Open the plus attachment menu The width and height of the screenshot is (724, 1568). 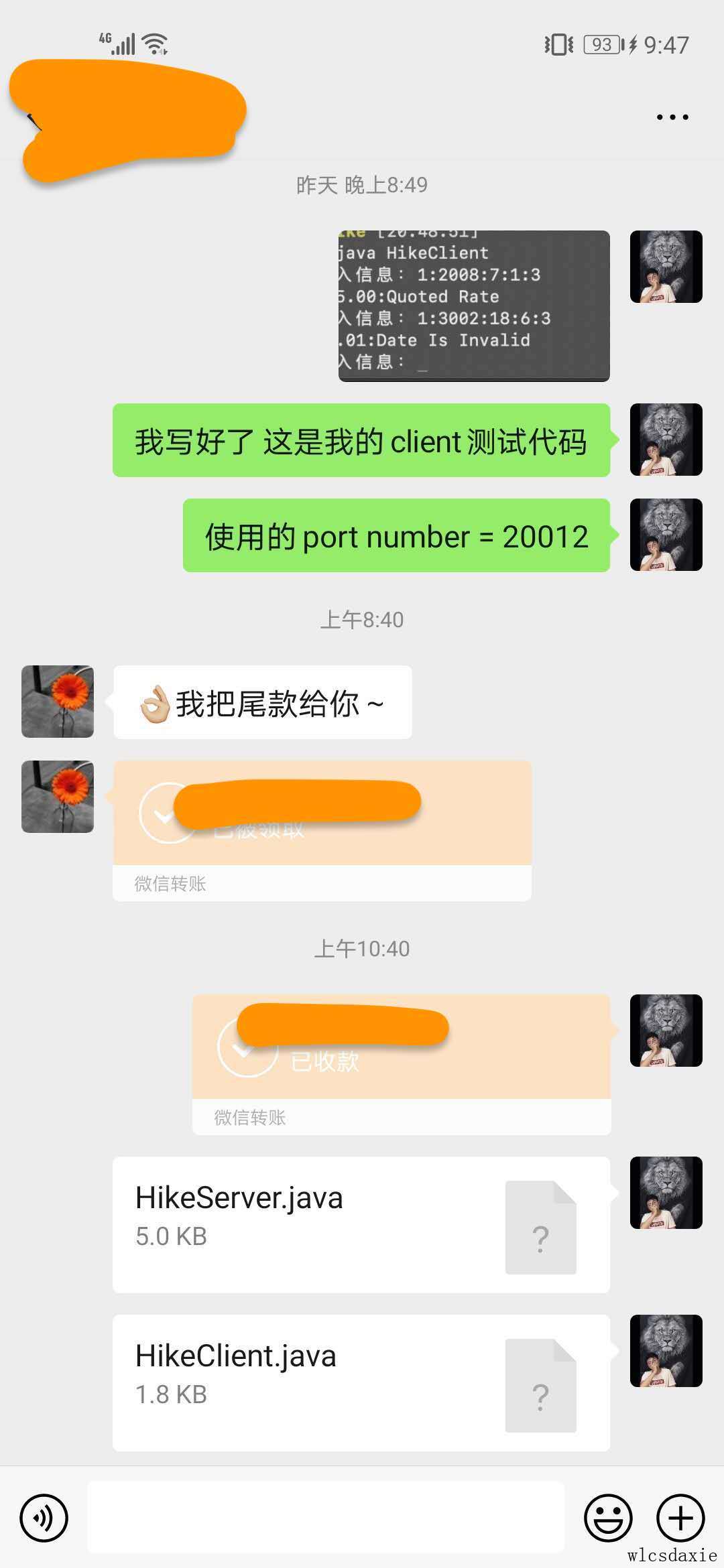680,1518
